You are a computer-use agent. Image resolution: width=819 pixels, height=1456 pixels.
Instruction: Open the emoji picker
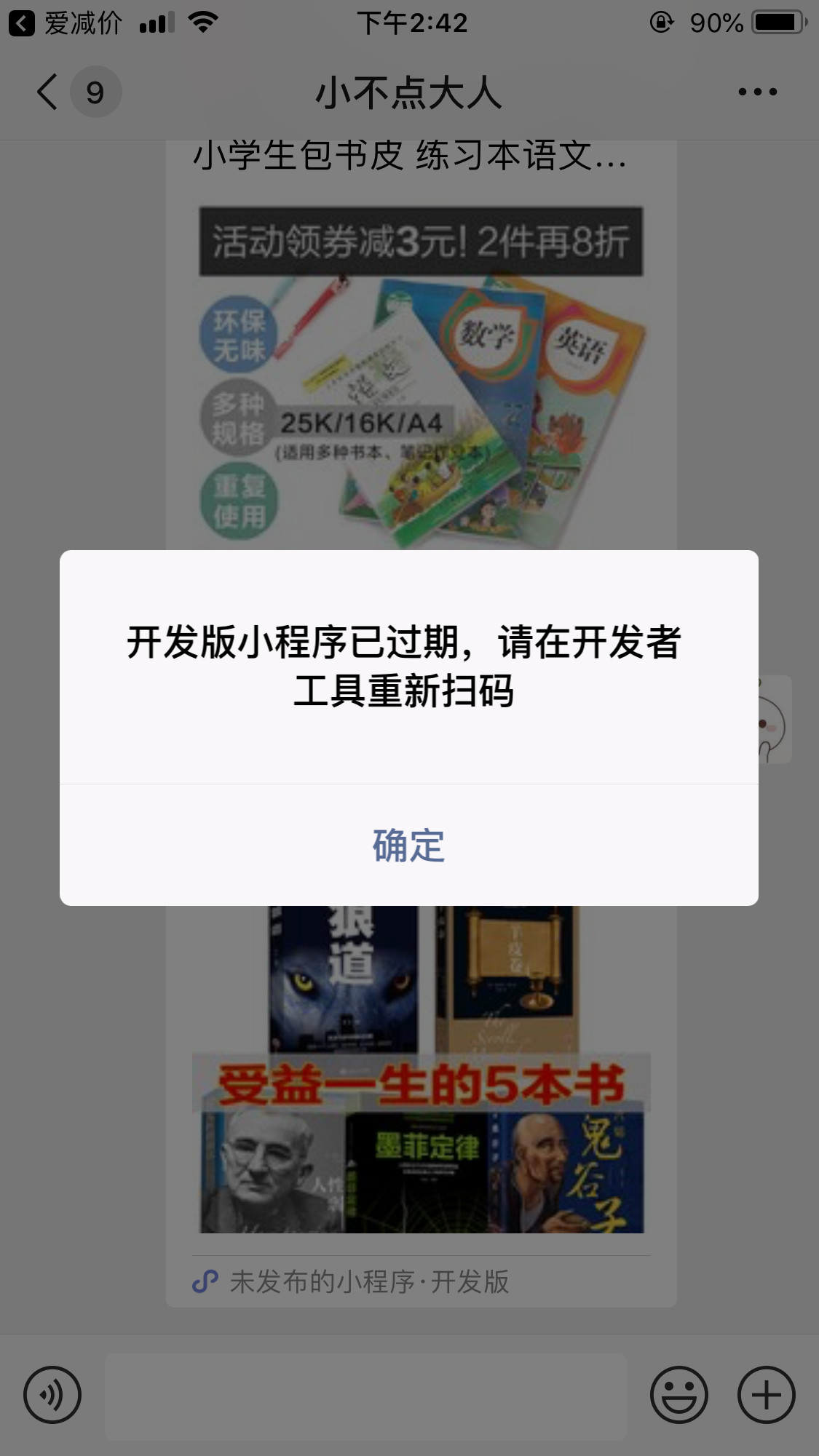click(678, 1395)
